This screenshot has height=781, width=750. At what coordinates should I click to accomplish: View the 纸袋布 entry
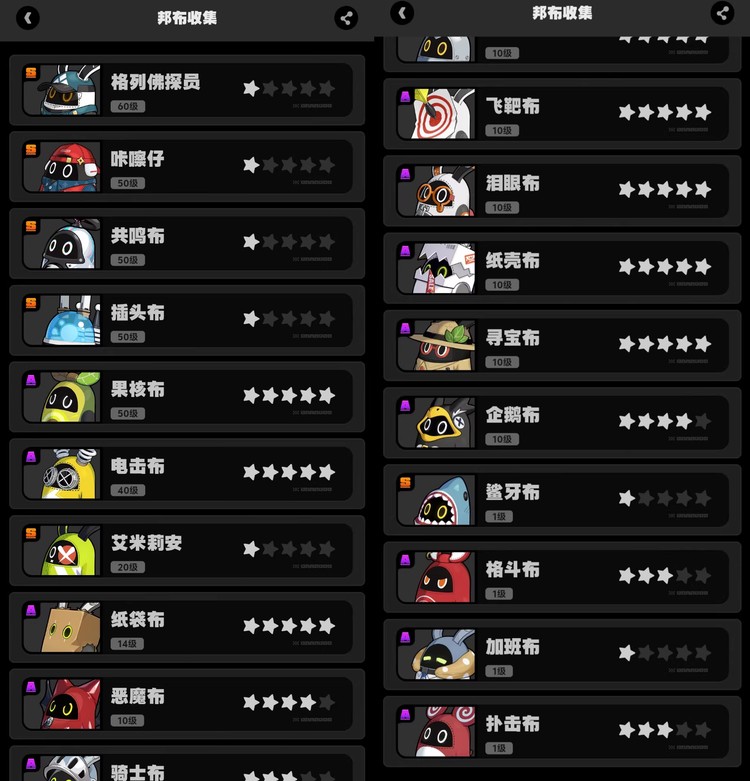click(x=187, y=627)
